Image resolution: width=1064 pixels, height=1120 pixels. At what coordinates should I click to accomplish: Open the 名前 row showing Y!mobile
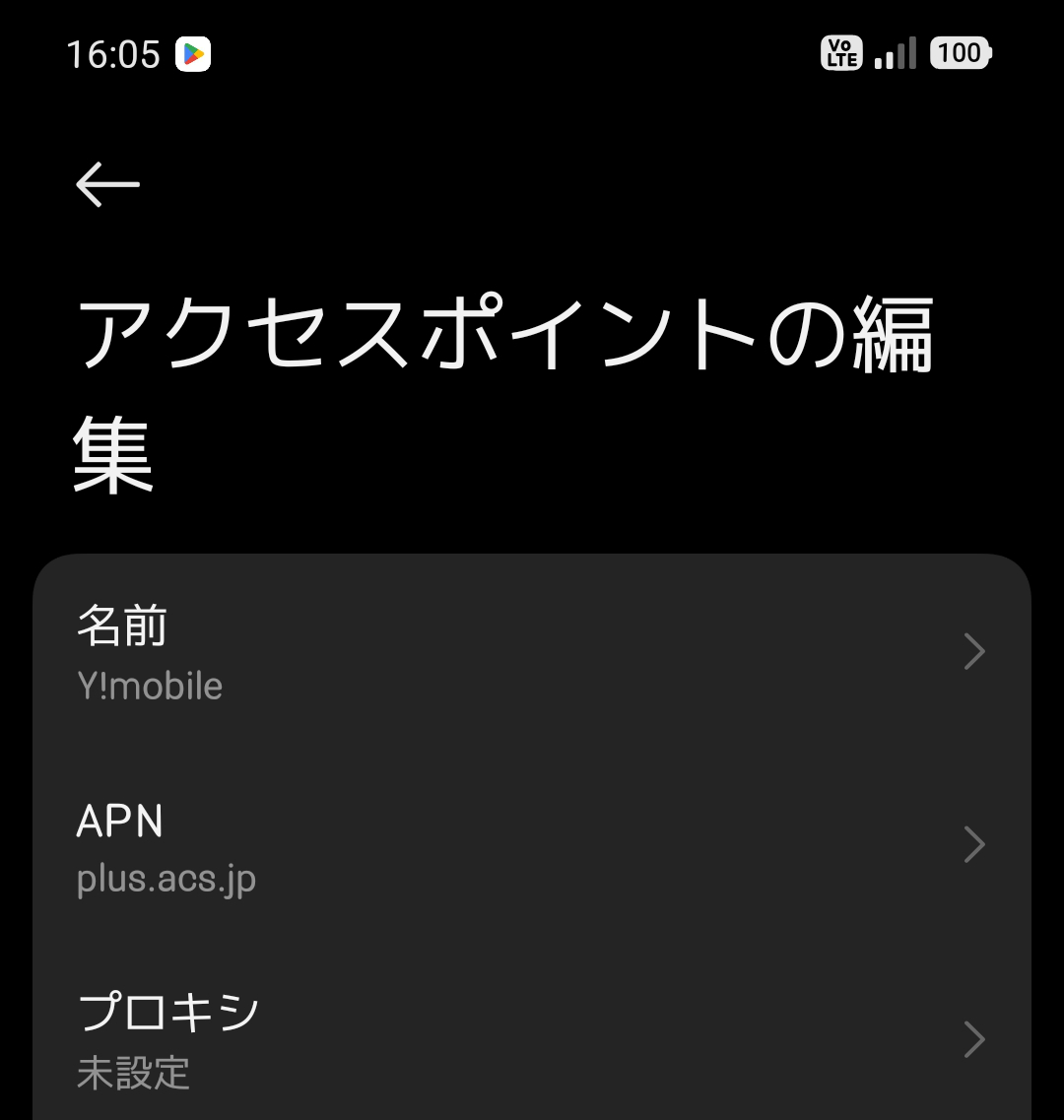(532, 653)
